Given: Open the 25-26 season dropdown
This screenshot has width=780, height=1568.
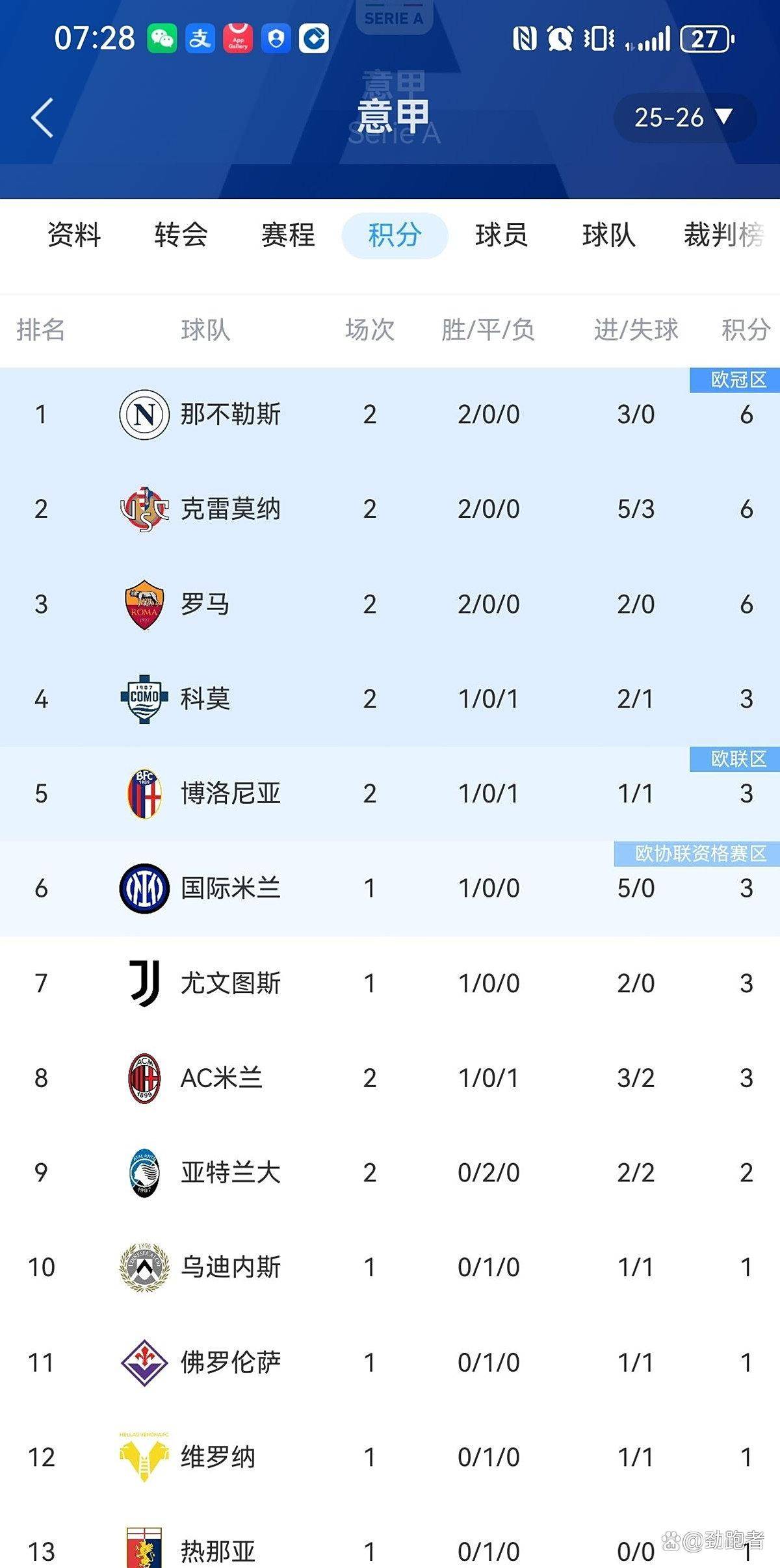Looking at the screenshot, I should tap(684, 118).
